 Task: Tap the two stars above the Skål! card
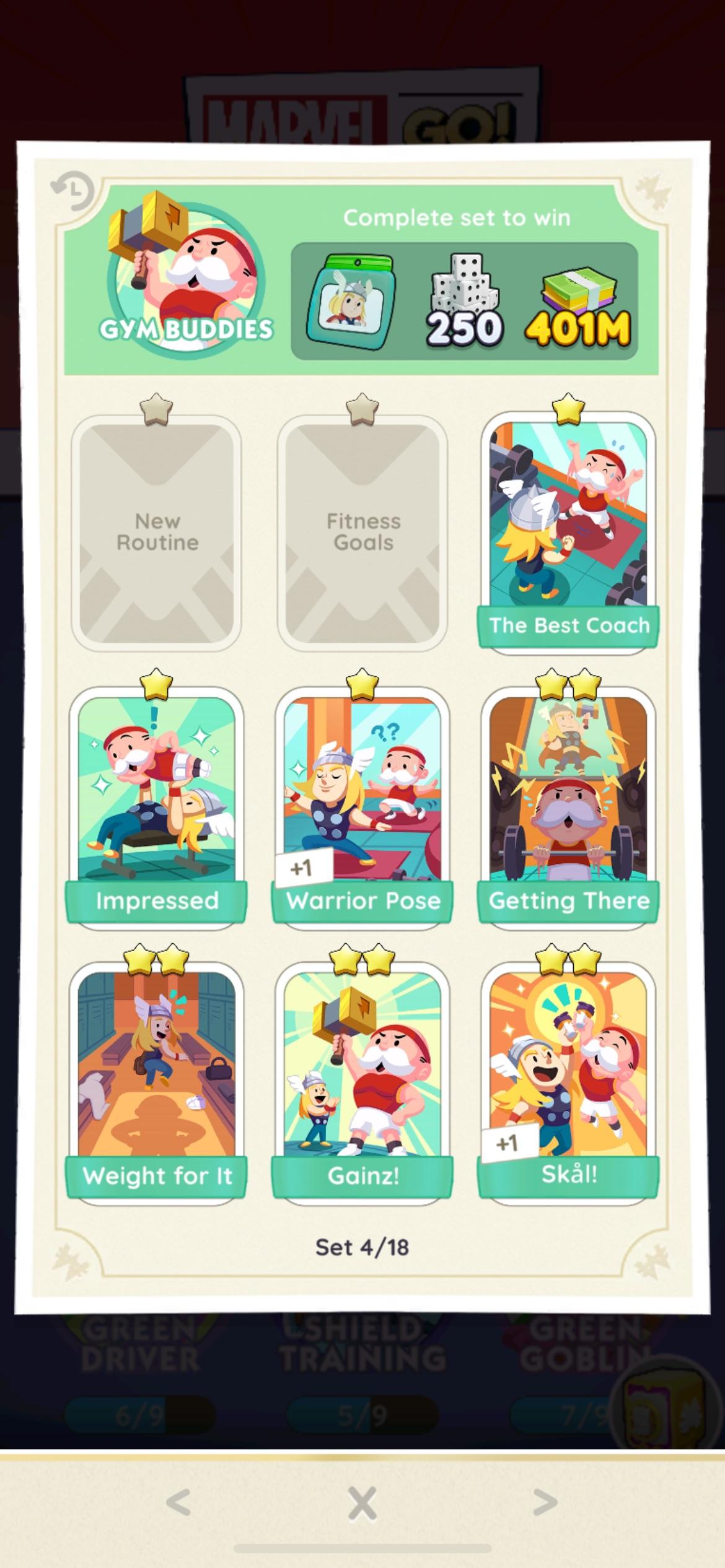567,960
